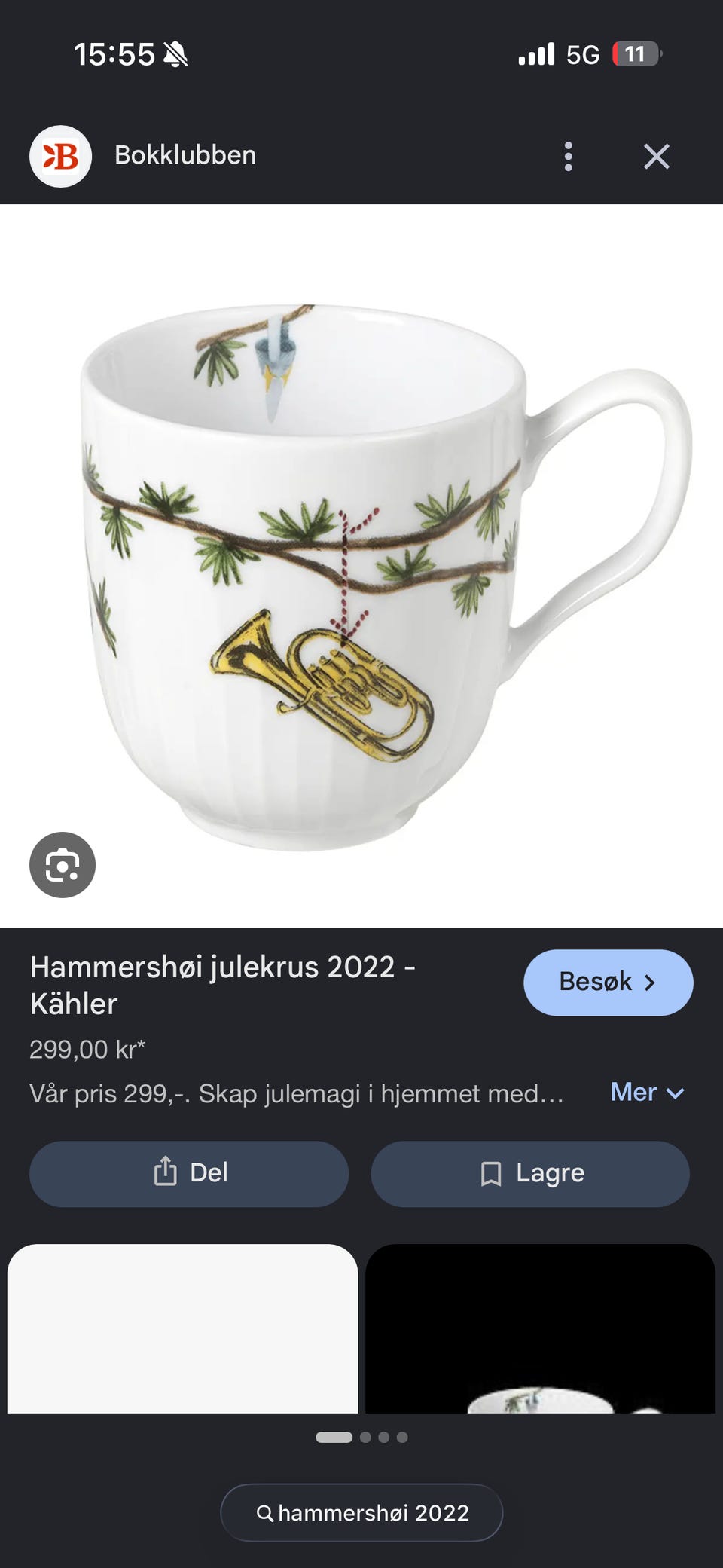This screenshot has height=1568, width=723.
Task: Share this image with Del
Action: pyautogui.click(x=189, y=1173)
